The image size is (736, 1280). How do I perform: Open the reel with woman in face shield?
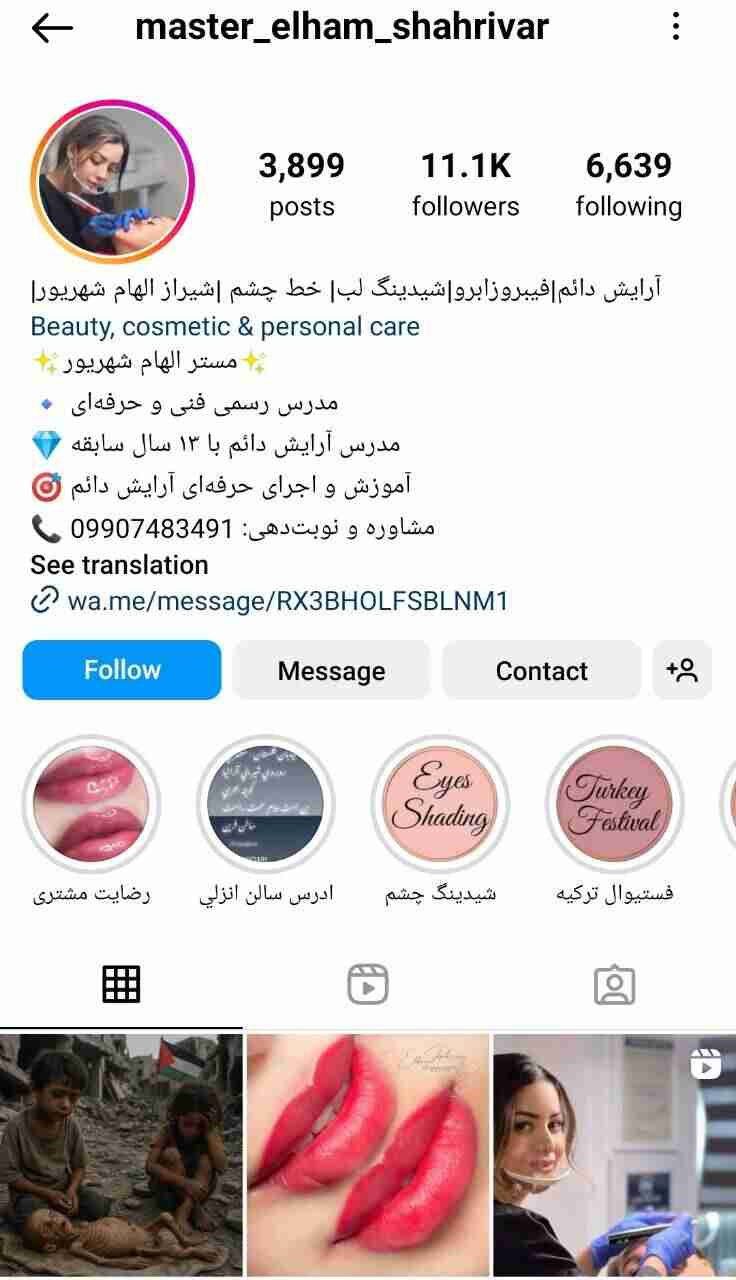[x=614, y=1155]
